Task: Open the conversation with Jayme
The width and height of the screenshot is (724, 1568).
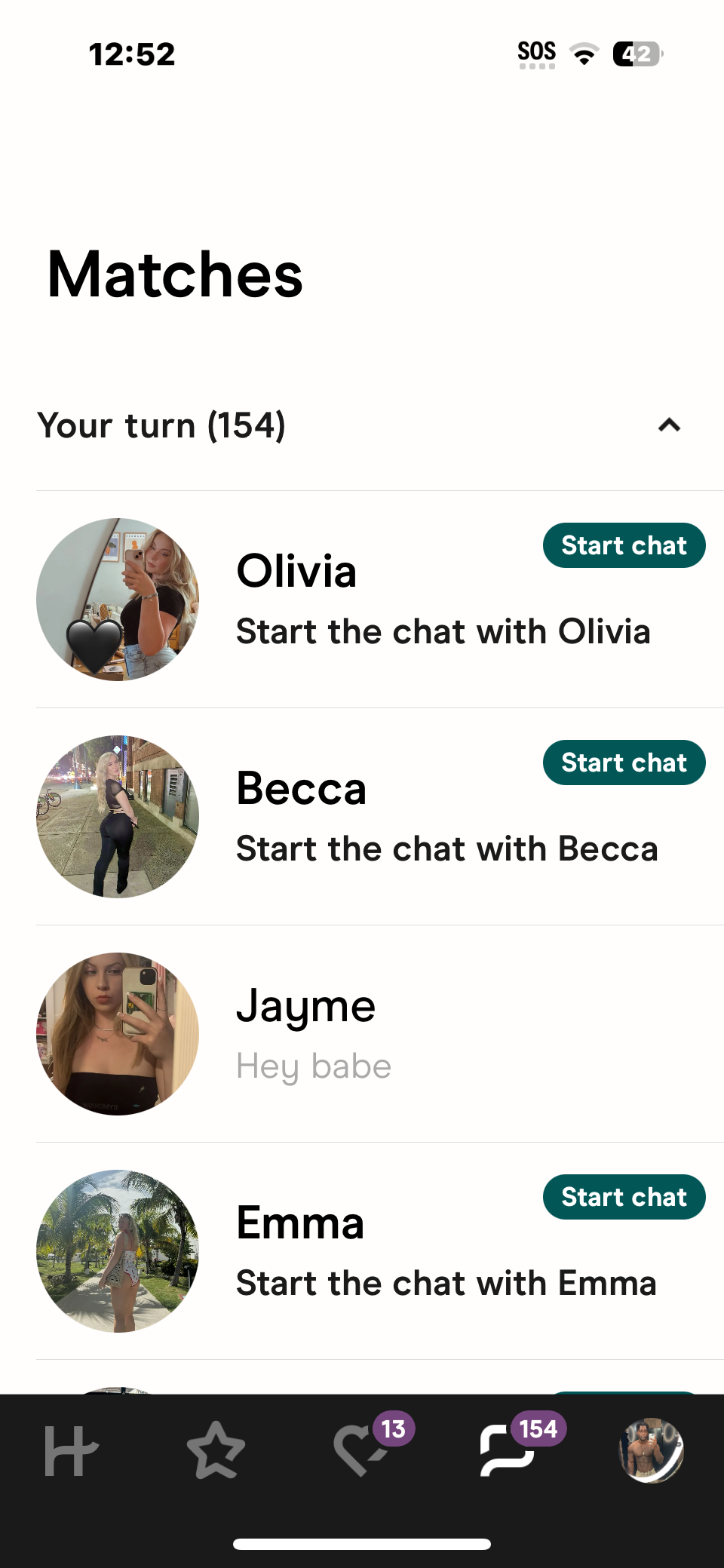Action: pos(377,1034)
